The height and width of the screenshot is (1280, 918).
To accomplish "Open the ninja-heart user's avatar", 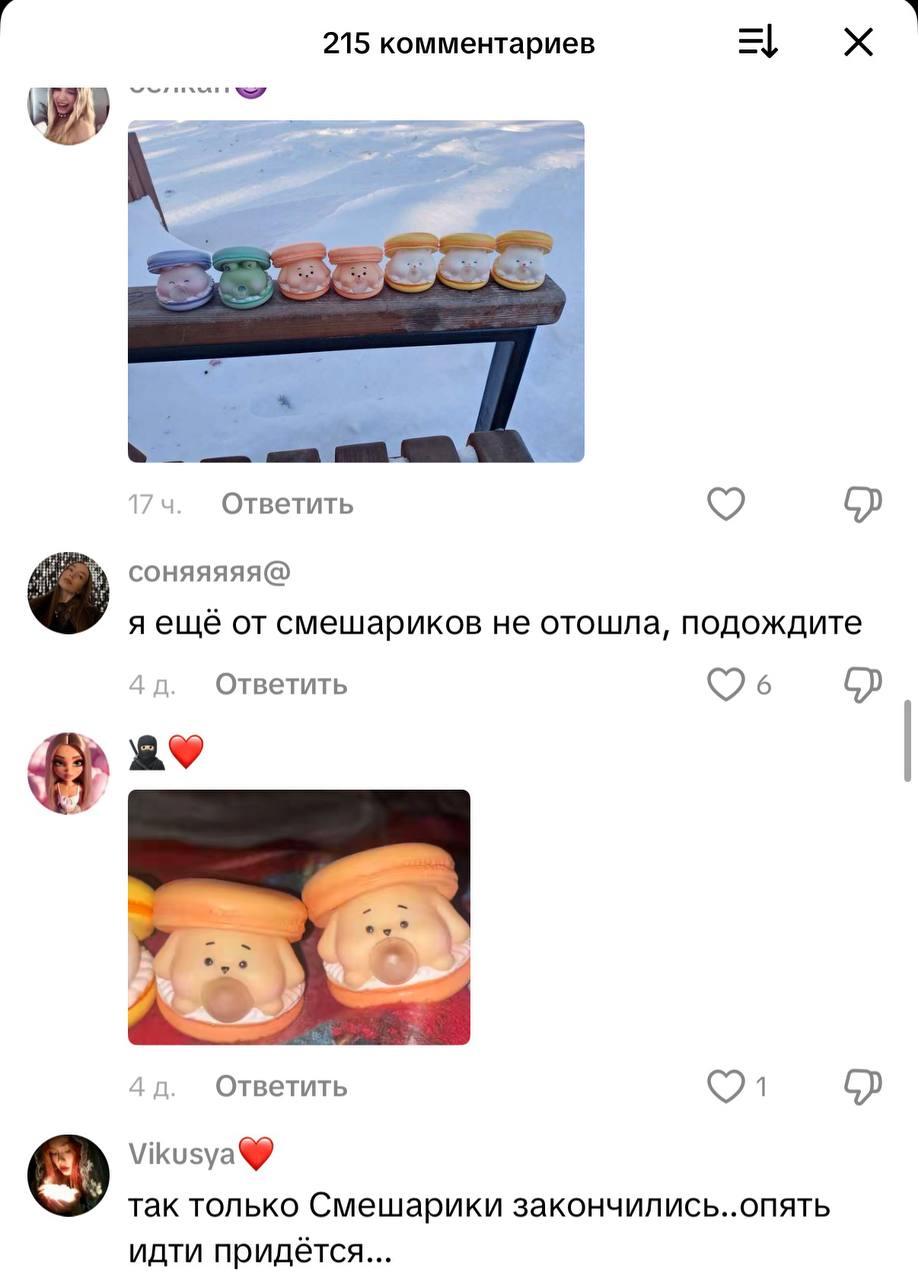I will click(x=68, y=773).
